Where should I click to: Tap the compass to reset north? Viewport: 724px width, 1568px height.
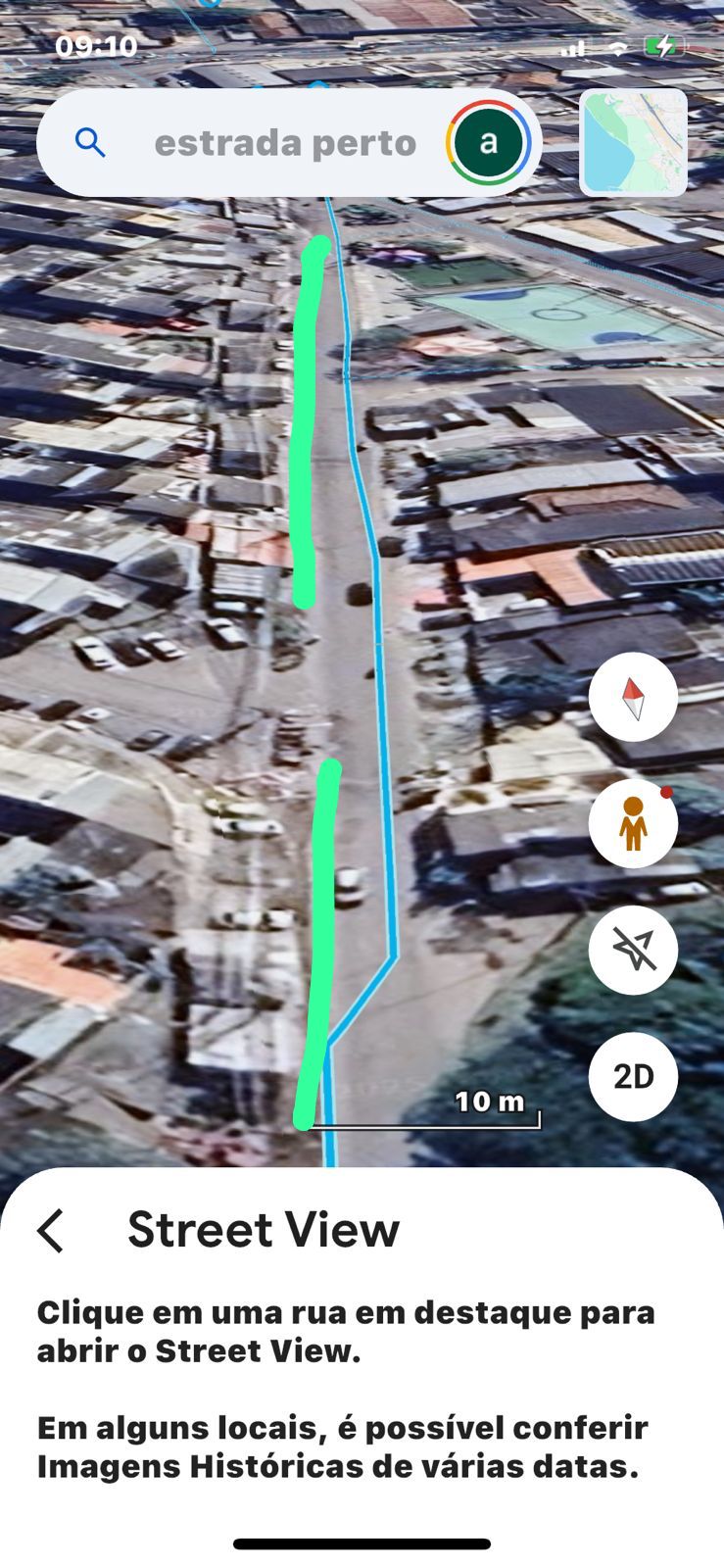pos(633,697)
